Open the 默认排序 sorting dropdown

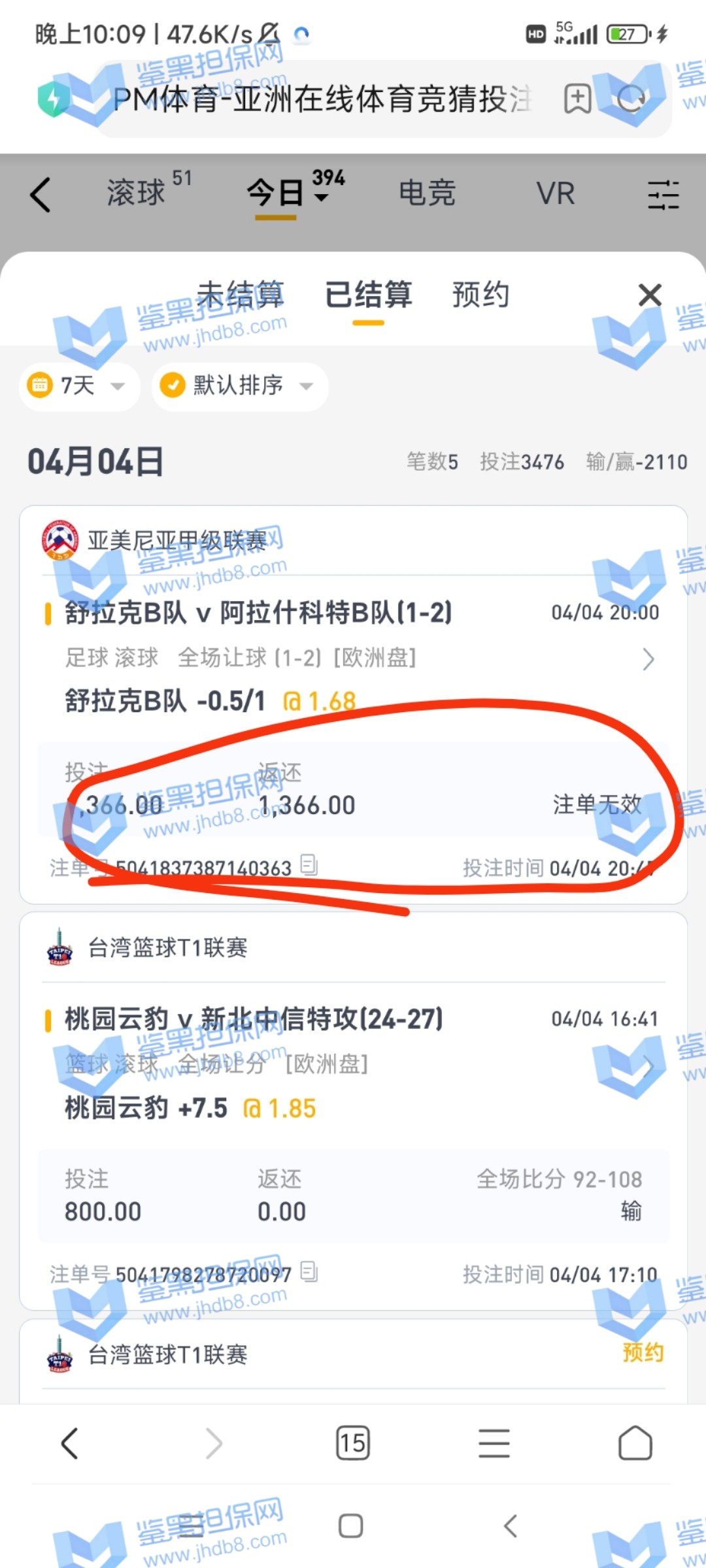pos(239,385)
